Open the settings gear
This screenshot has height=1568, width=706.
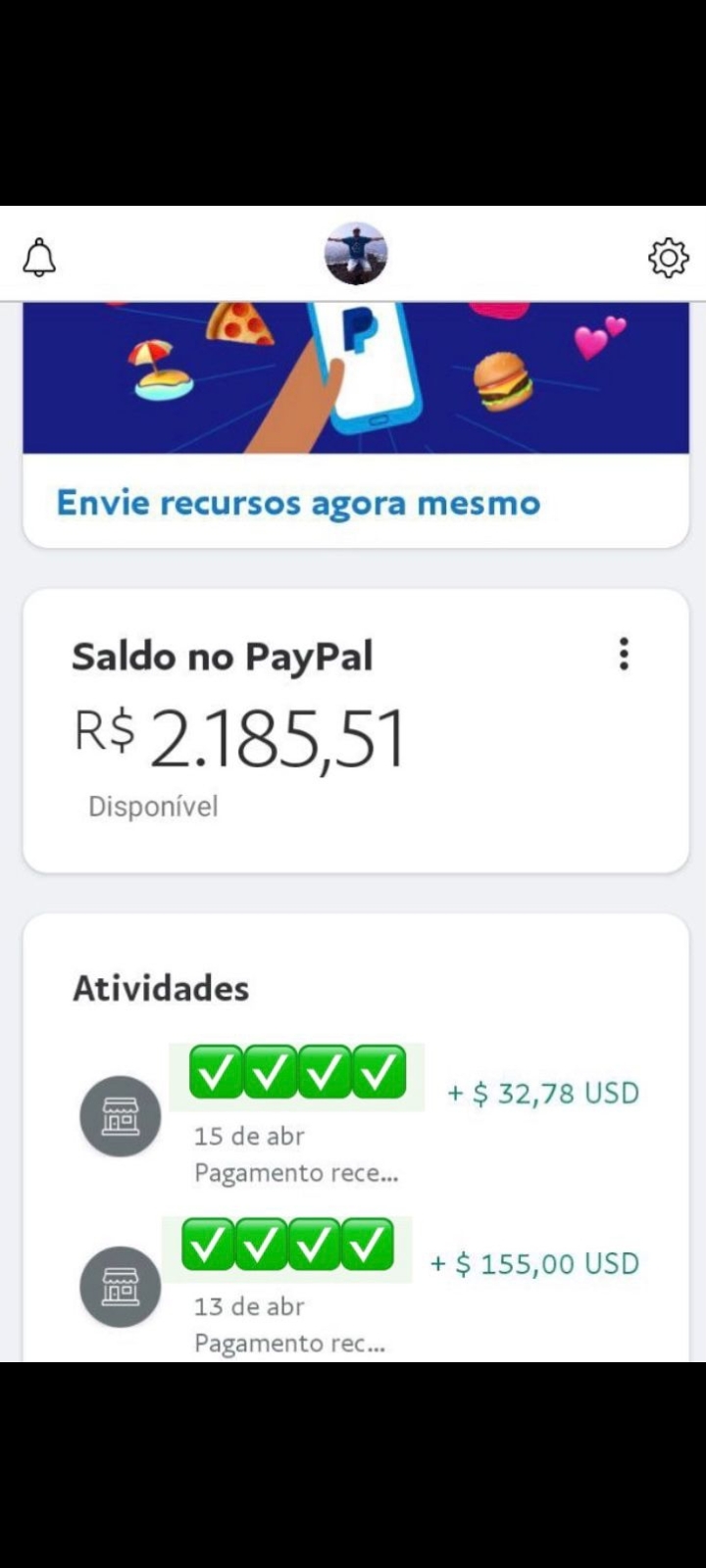click(x=668, y=258)
